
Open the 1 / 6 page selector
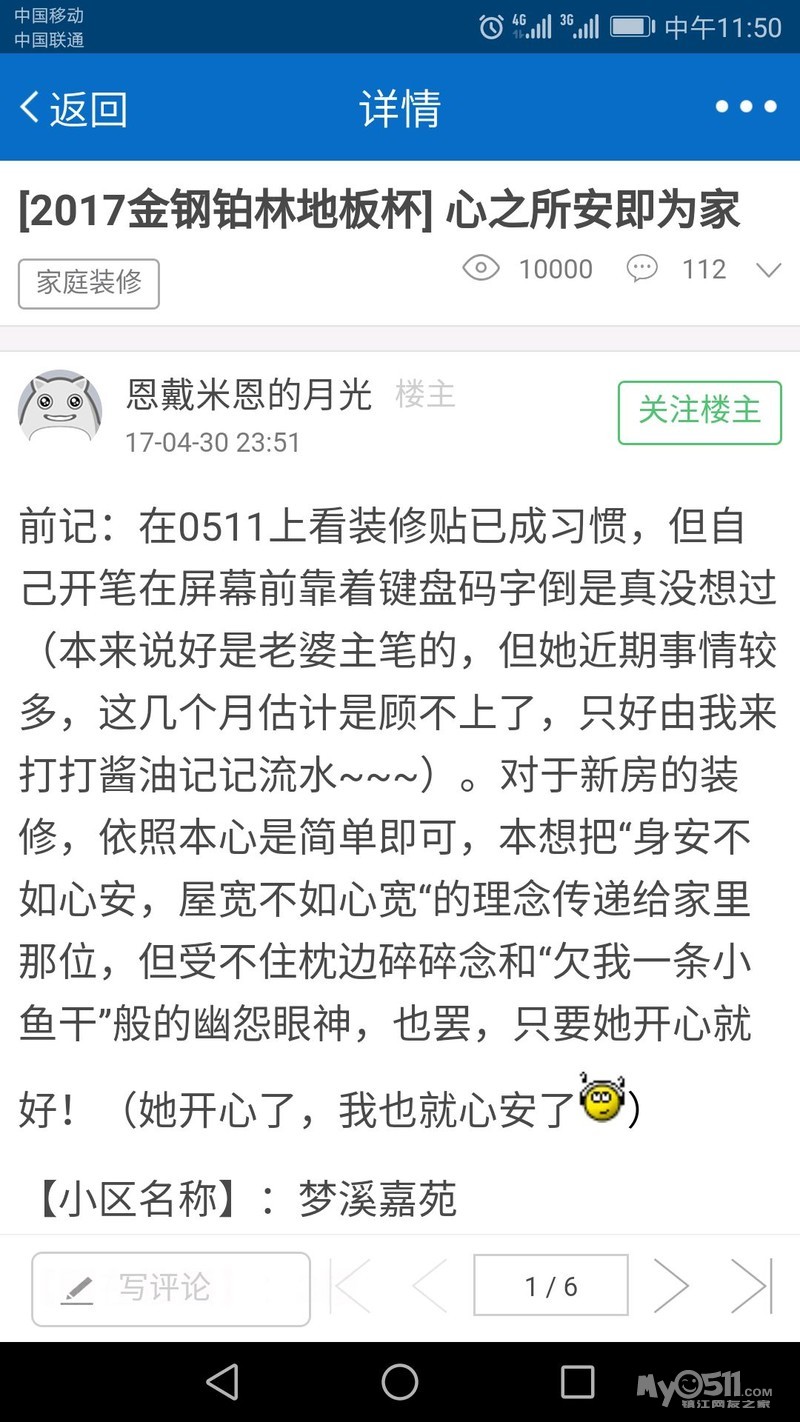click(x=551, y=1286)
